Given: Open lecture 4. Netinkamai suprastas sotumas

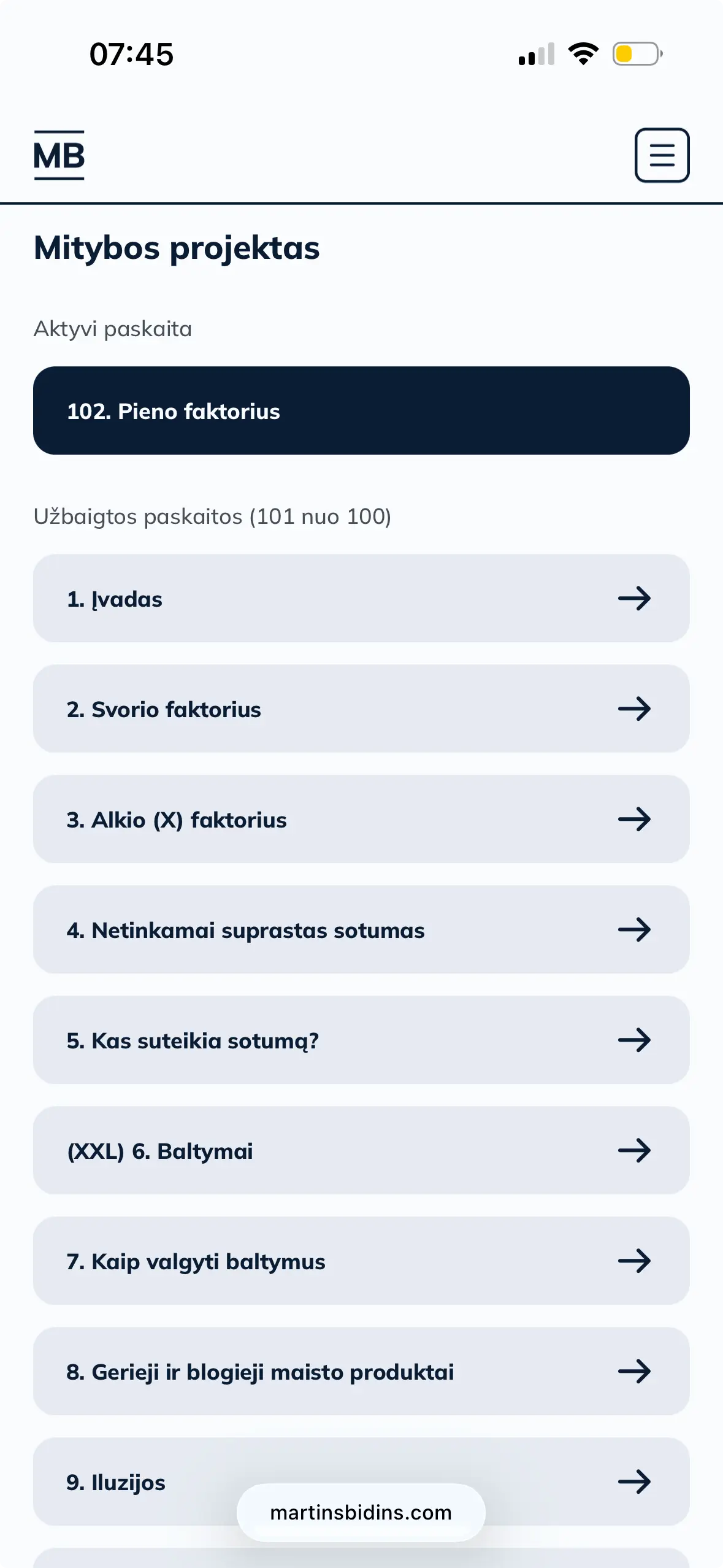Looking at the screenshot, I should (361, 929).
